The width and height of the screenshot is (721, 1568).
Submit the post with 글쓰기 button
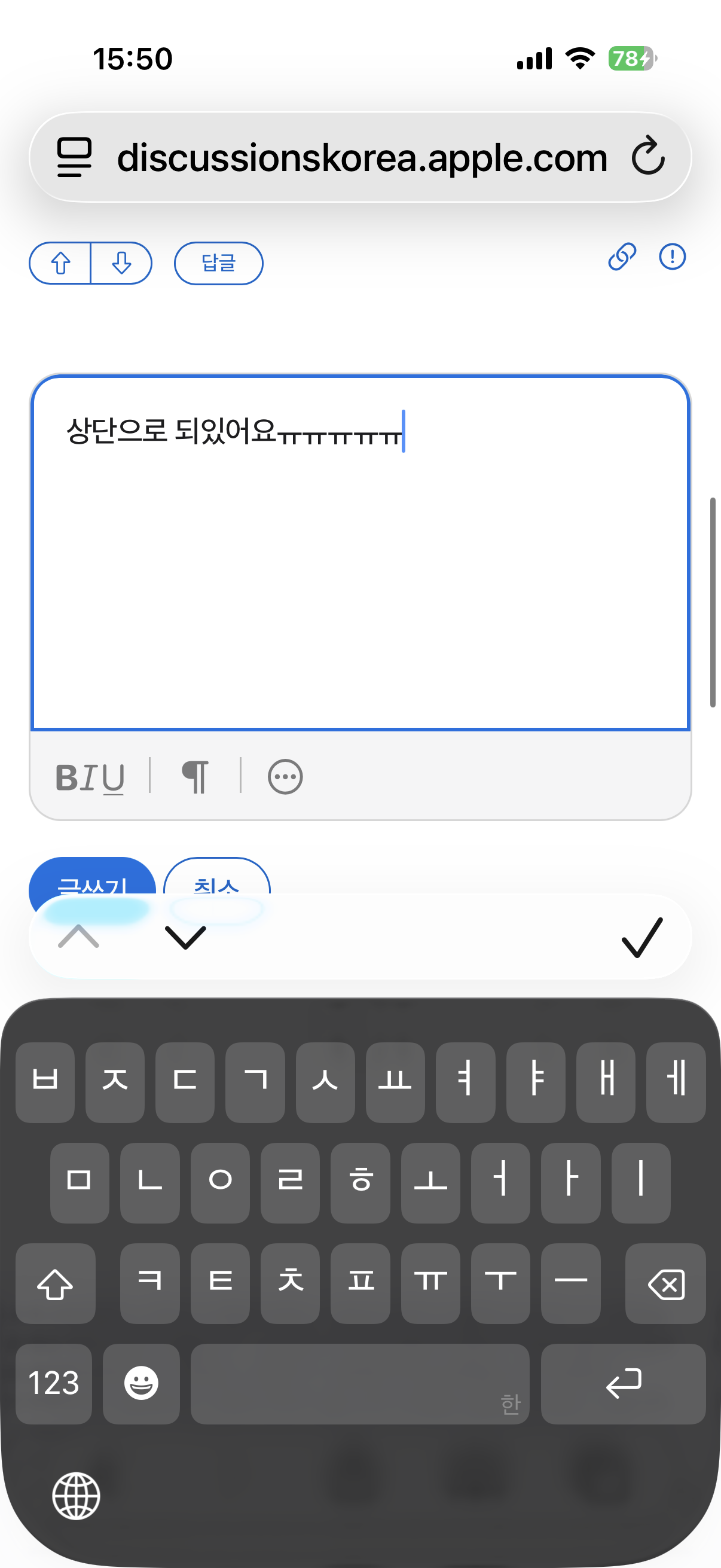tap(93, 878)
